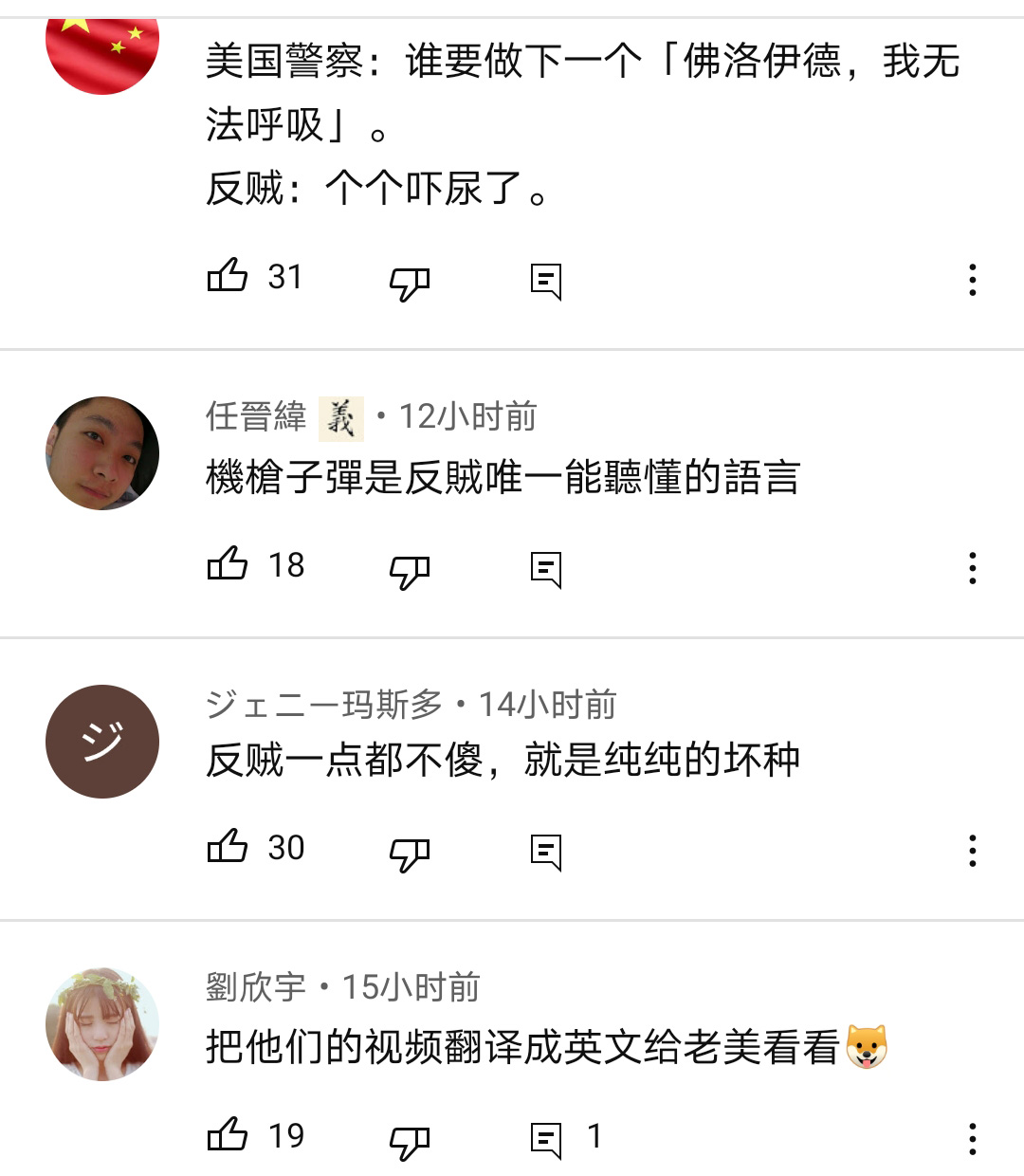Open more options for 任晉緯's comment

(x=973, y=568)
